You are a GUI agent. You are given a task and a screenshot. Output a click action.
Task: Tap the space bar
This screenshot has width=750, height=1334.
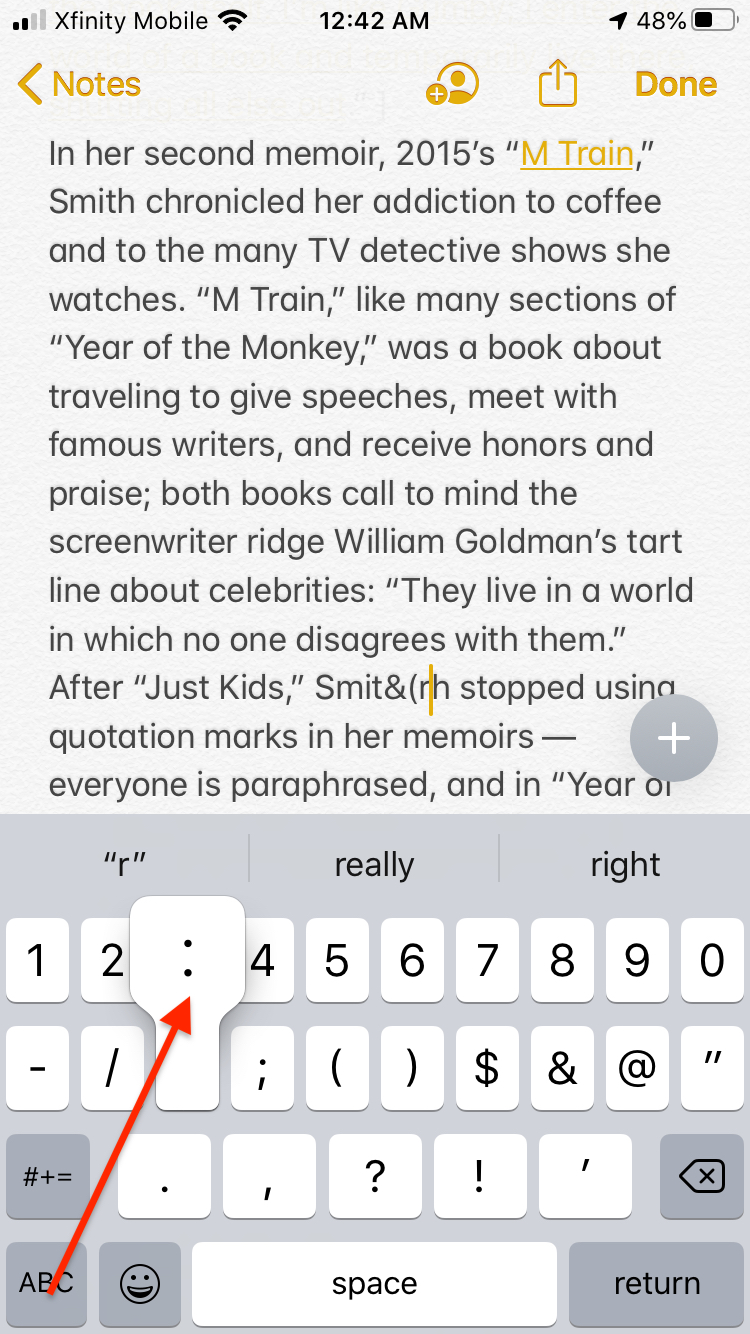[374, 1283]
